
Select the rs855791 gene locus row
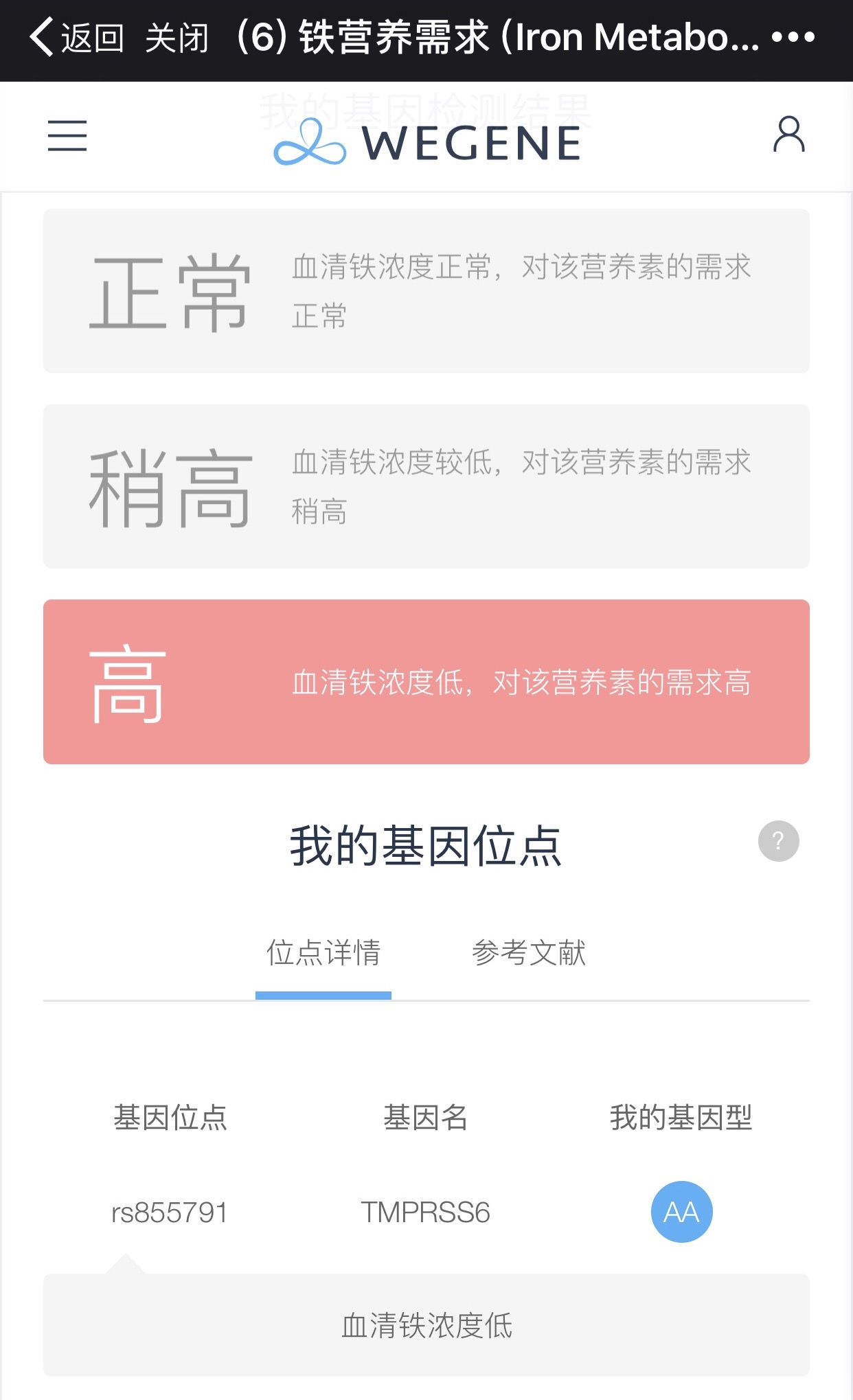tap(427, 1212)
